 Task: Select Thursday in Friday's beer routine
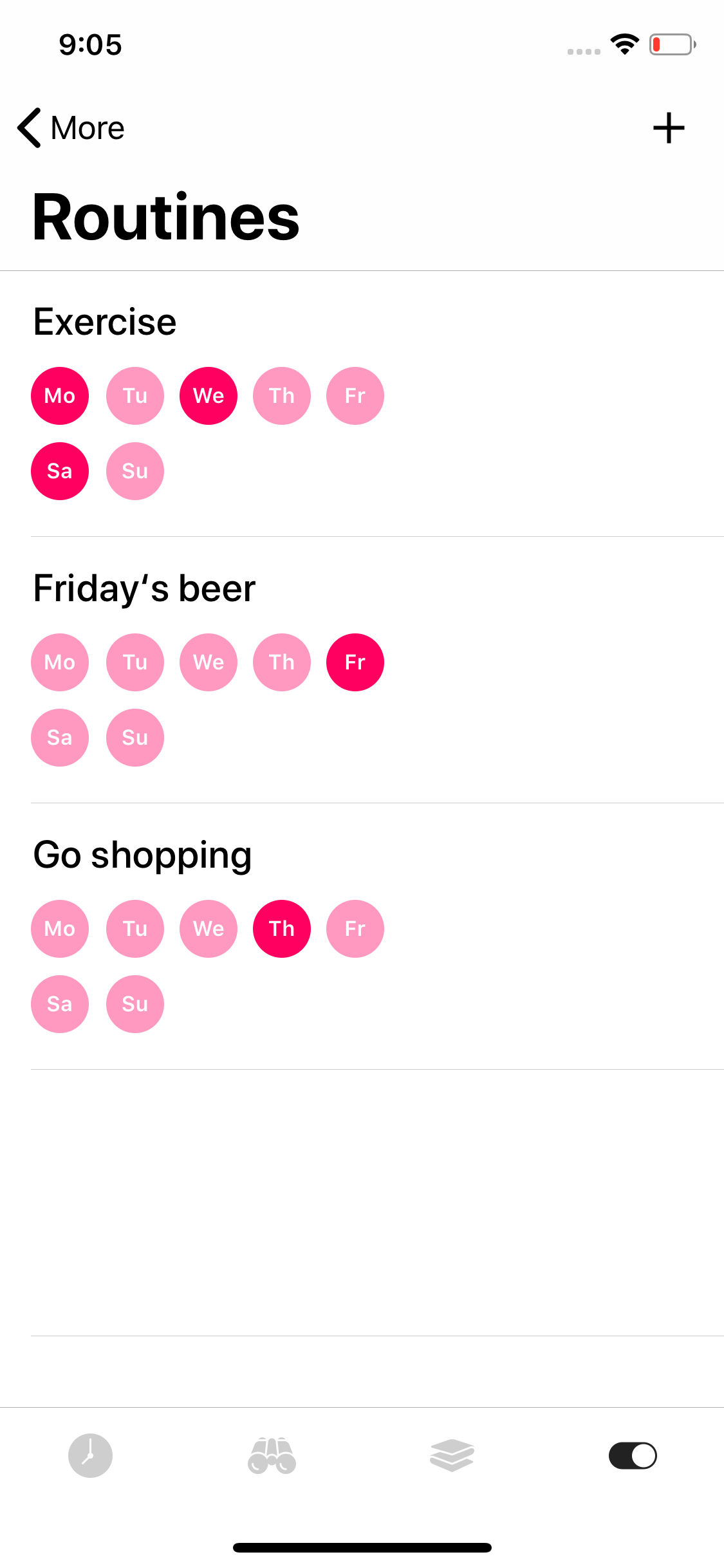click(x=282, y=662)
